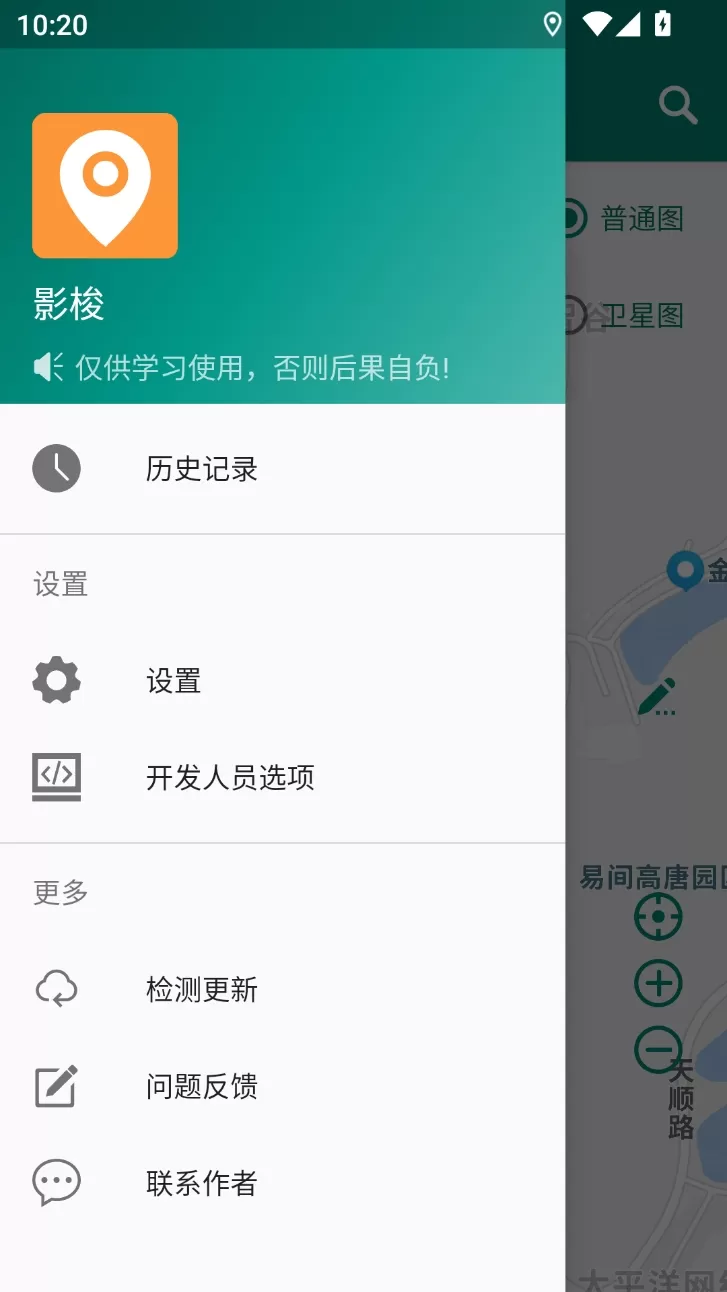Viewport: 727px width, 1292px height.
Task: Zoom in with the plus button
Action: [658, 984]
